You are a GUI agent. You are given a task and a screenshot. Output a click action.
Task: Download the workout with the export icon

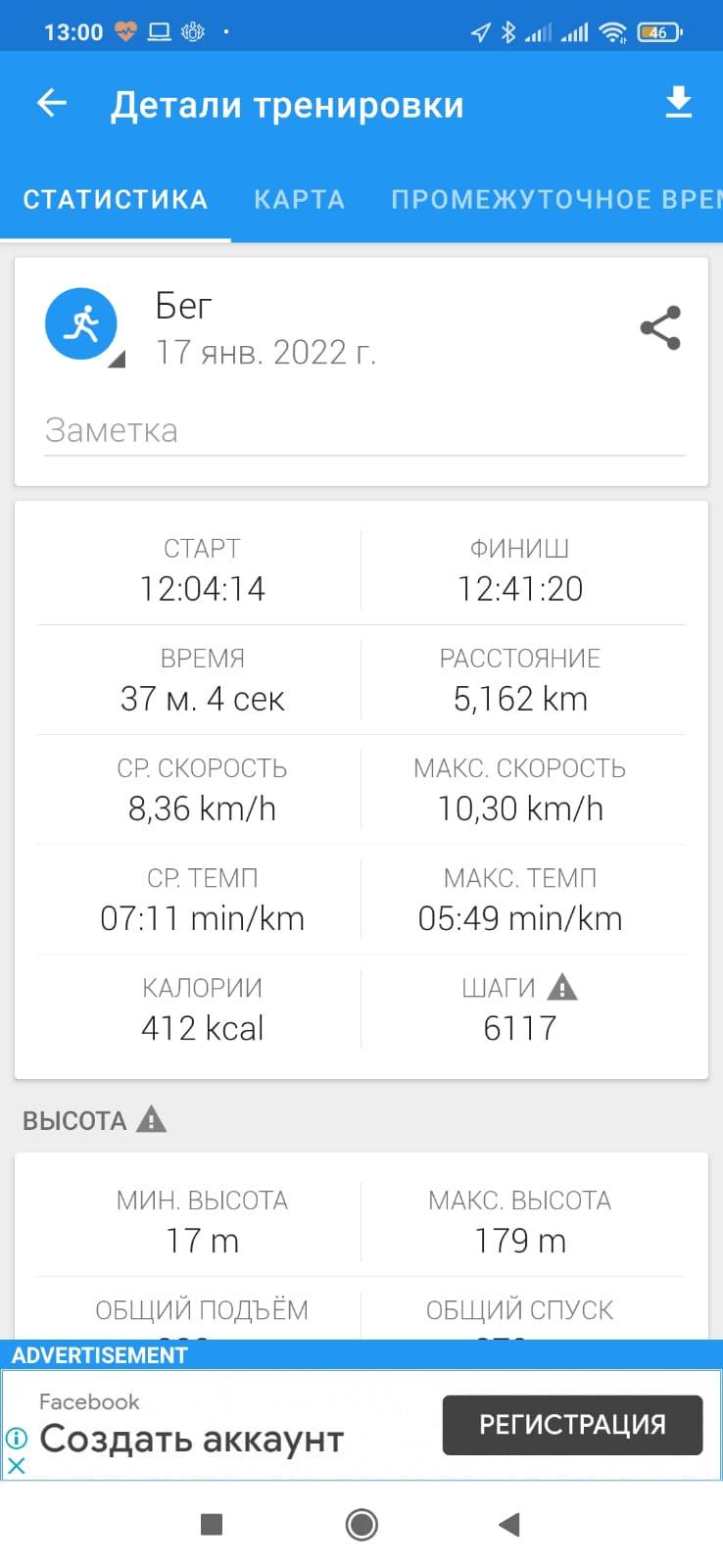tap(679, 103)
